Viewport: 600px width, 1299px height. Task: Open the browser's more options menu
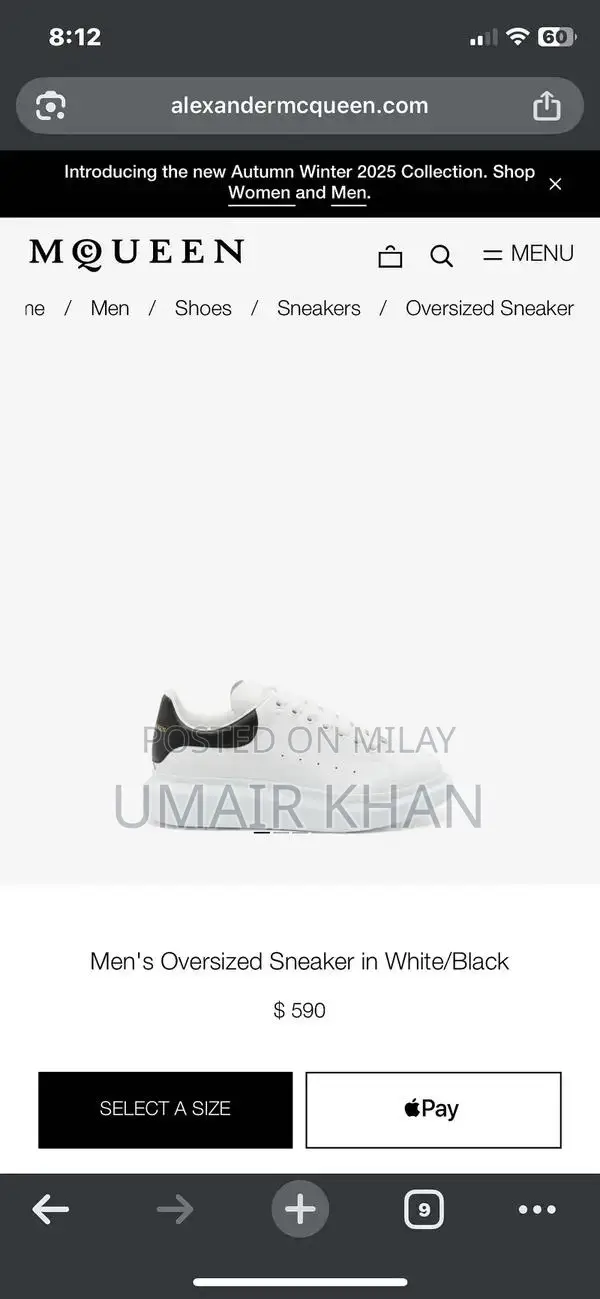537,1210
